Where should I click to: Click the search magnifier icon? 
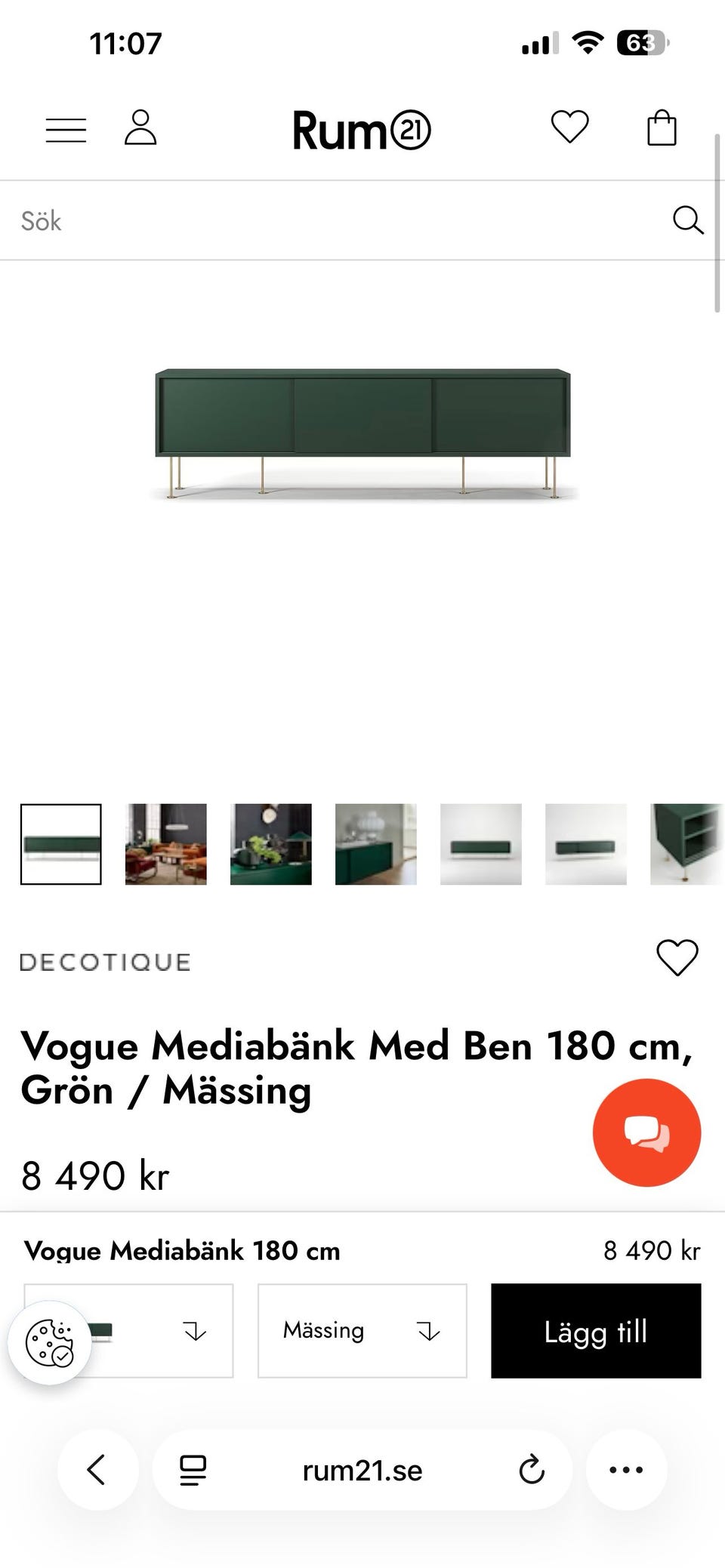[688, 220]
